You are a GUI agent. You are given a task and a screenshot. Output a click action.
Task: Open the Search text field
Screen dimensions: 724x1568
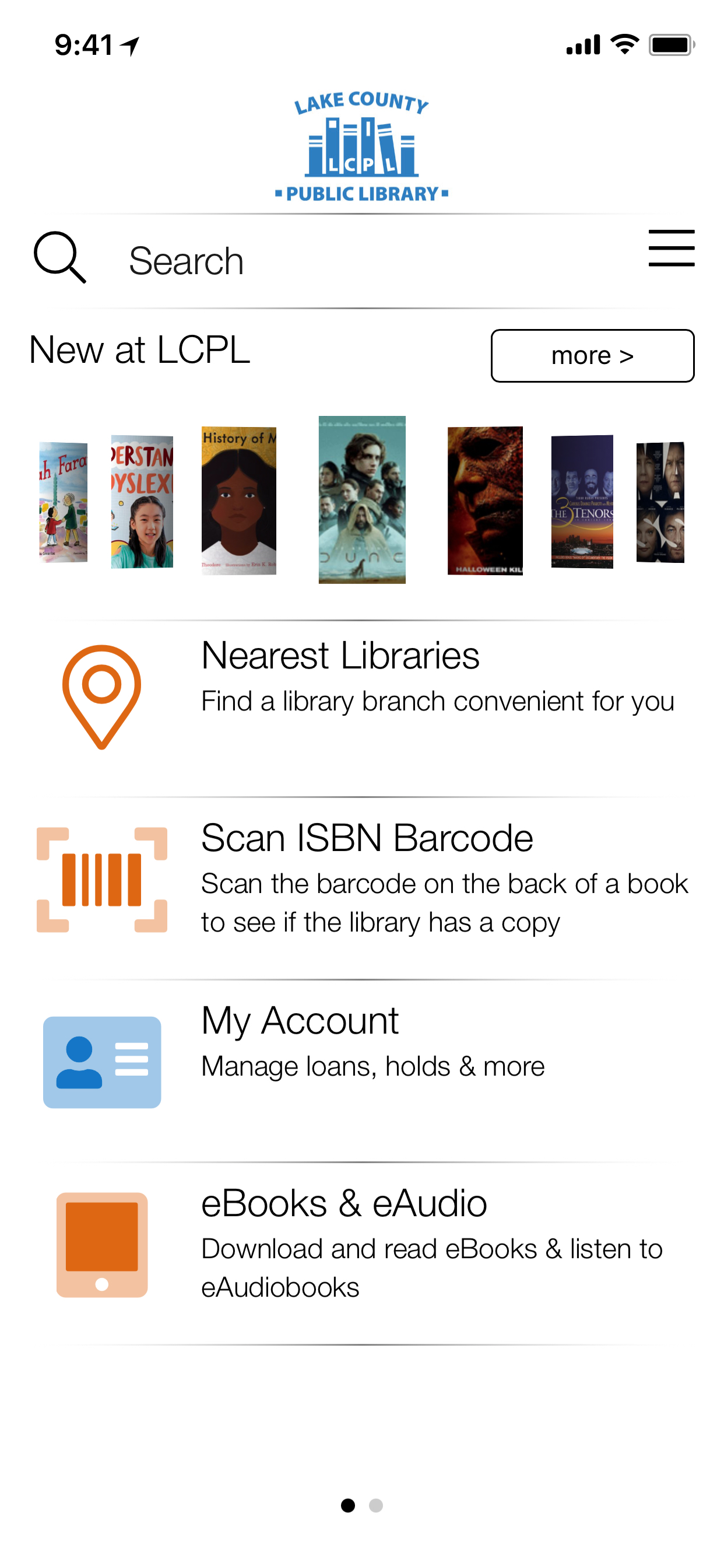tap(365, 261)
